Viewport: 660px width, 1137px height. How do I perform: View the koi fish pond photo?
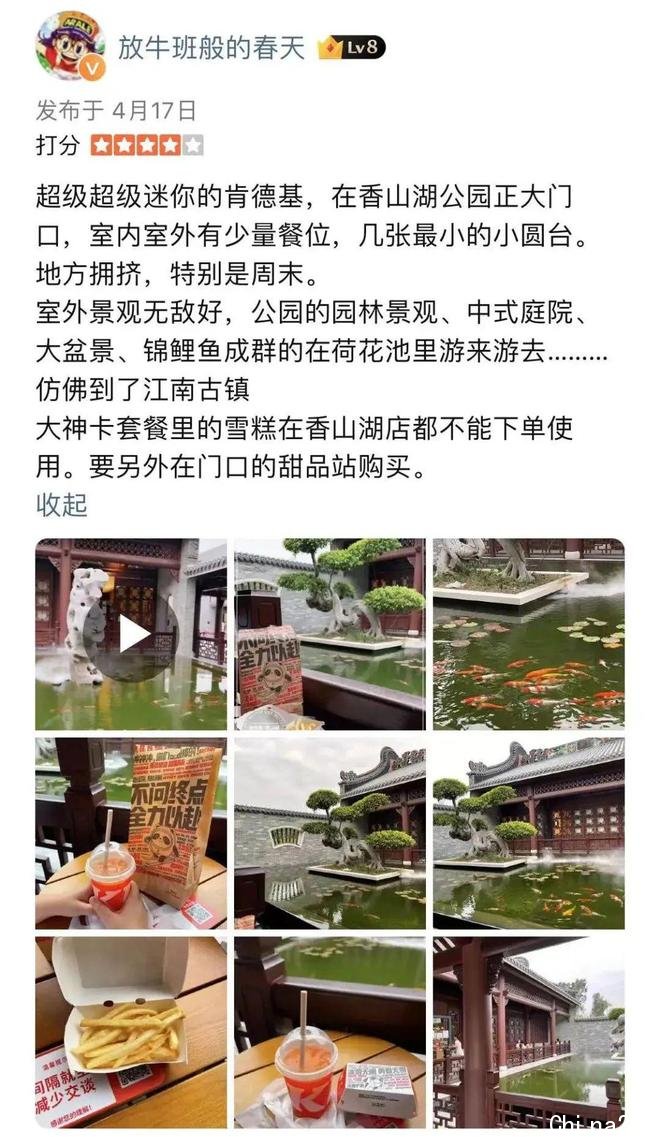click(529, 634)
